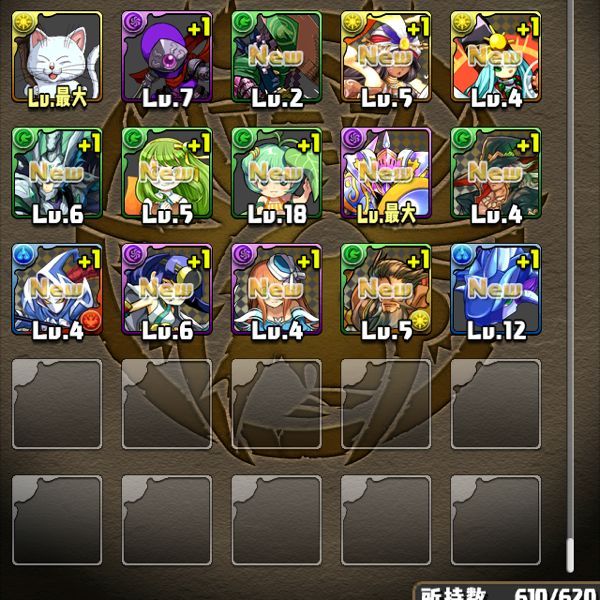Image resolution: width=600 pixels, height=600 pixels.
Task: Choose the blue water monster at Lv.4
Action: click(57, 290)
